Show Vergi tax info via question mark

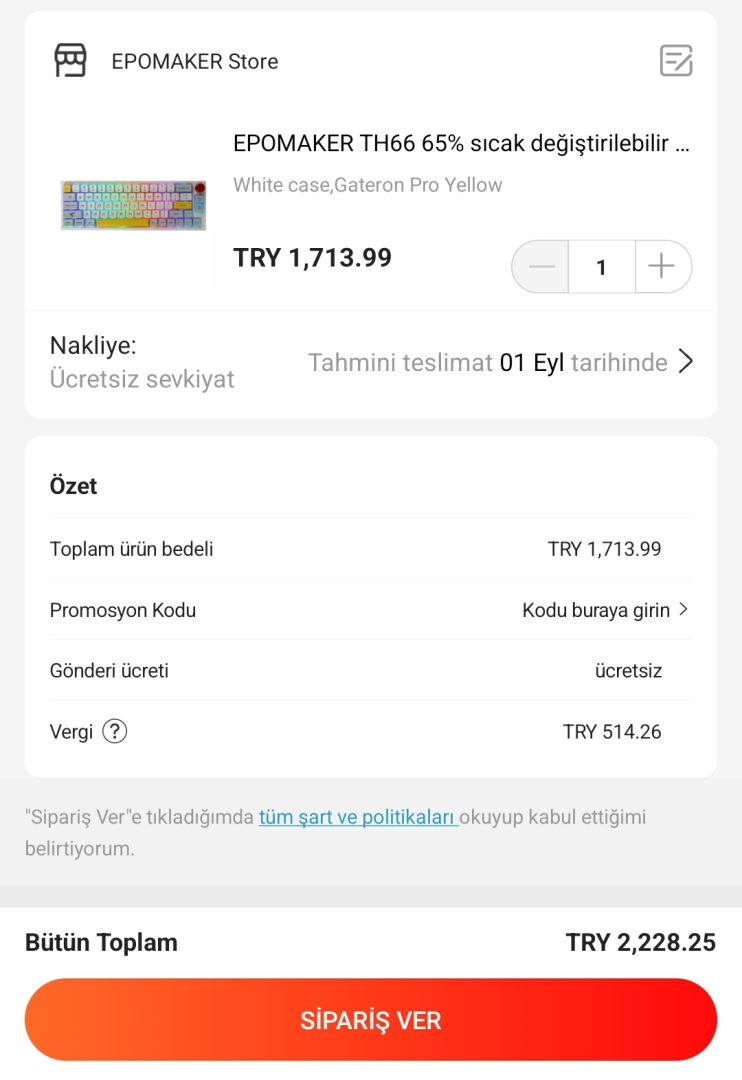115,732
